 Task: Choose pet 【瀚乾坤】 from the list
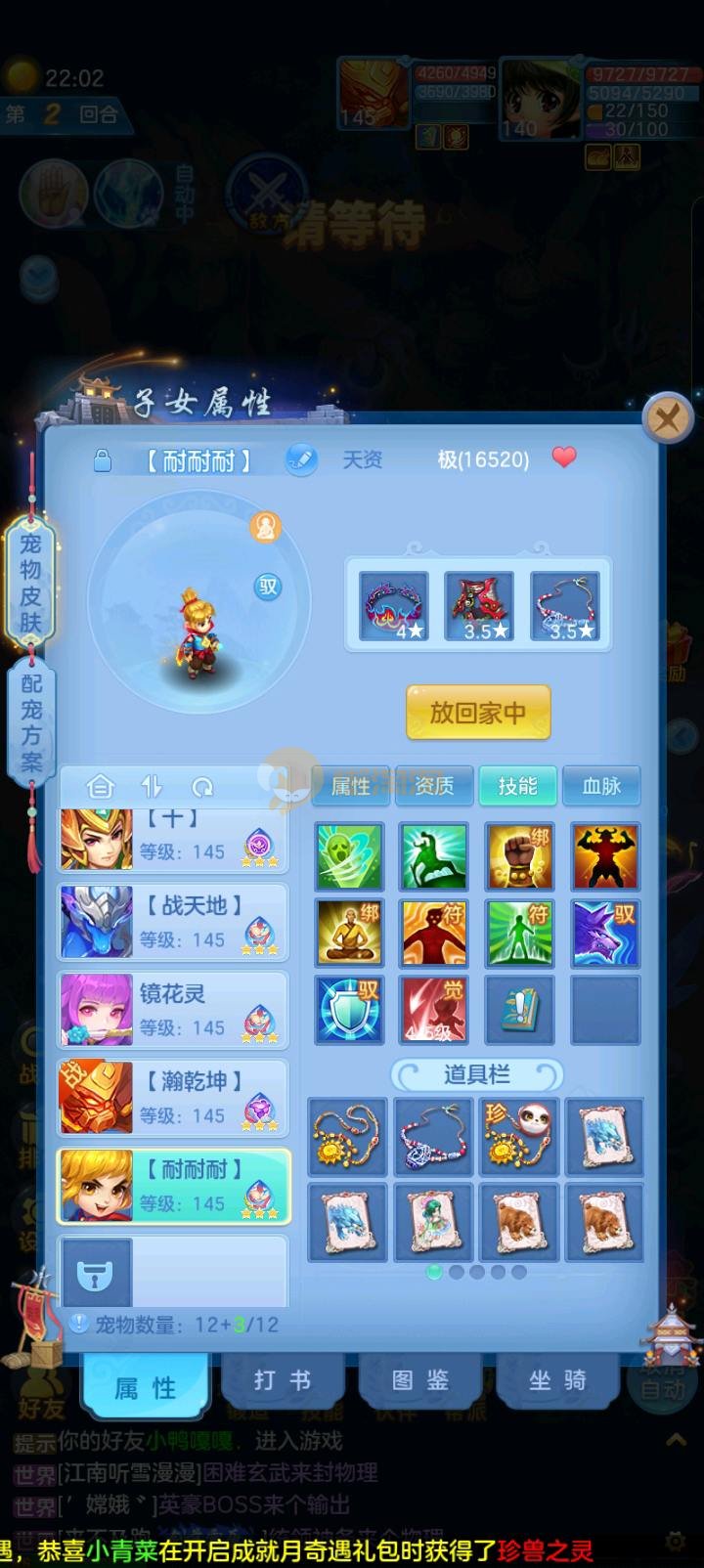tap(174, 1098)
